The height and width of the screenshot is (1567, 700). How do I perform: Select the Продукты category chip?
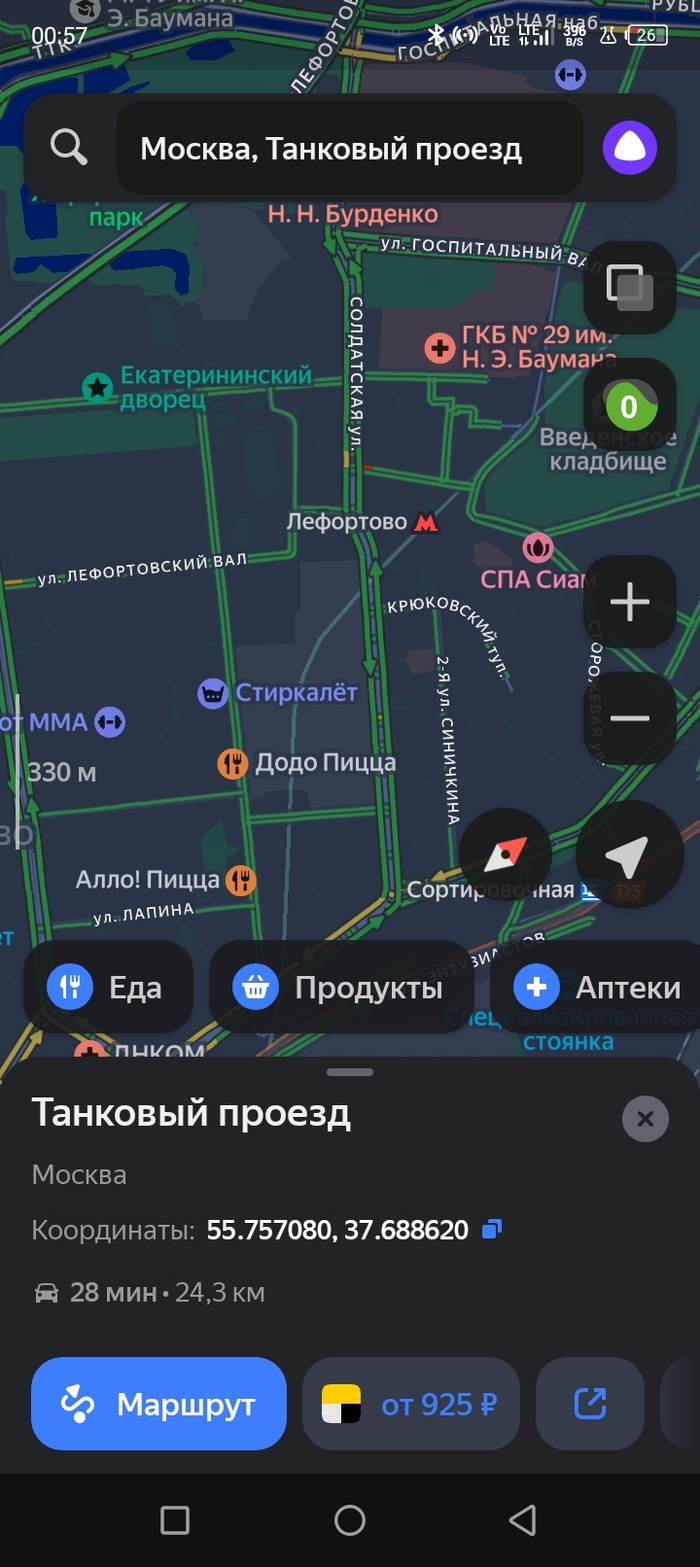(340, 987)
